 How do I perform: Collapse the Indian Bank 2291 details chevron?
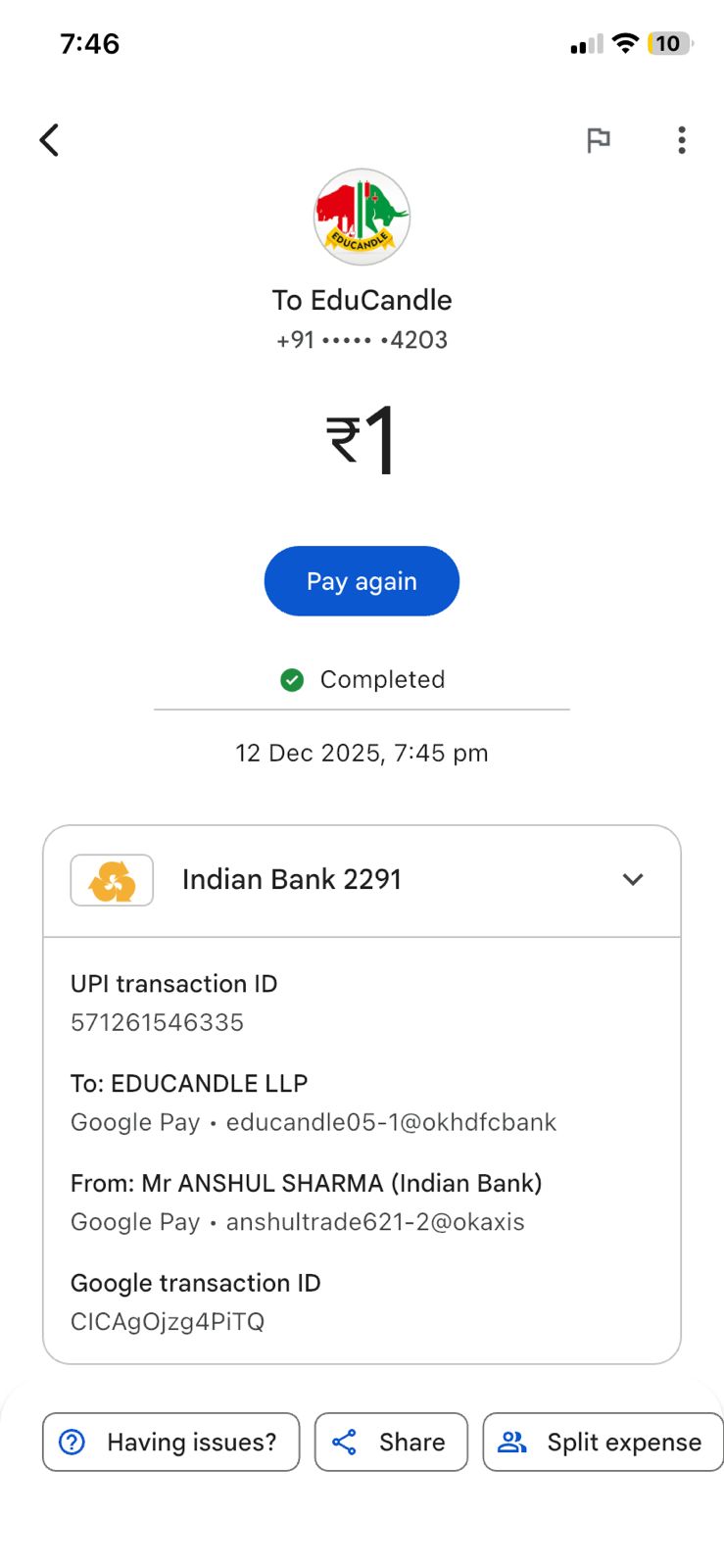(633, 879)
